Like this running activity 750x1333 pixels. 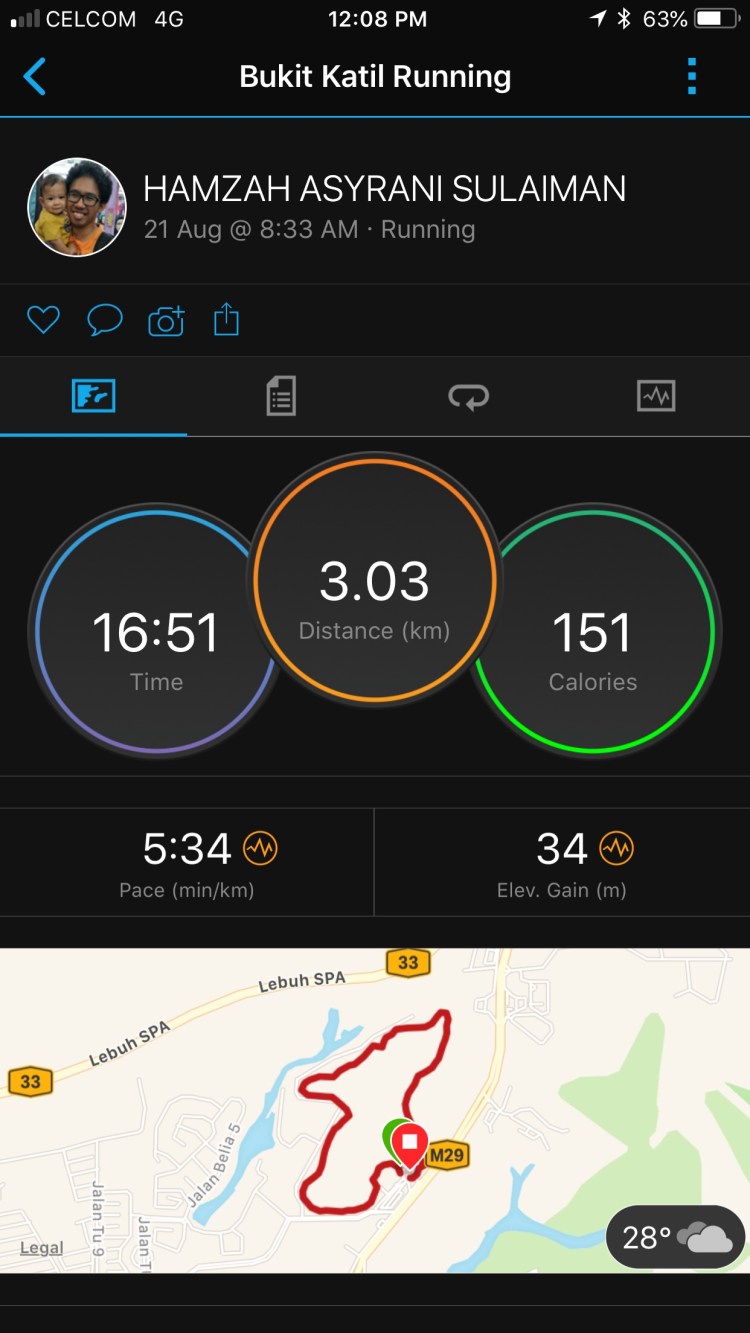click(x=43, y=320)
